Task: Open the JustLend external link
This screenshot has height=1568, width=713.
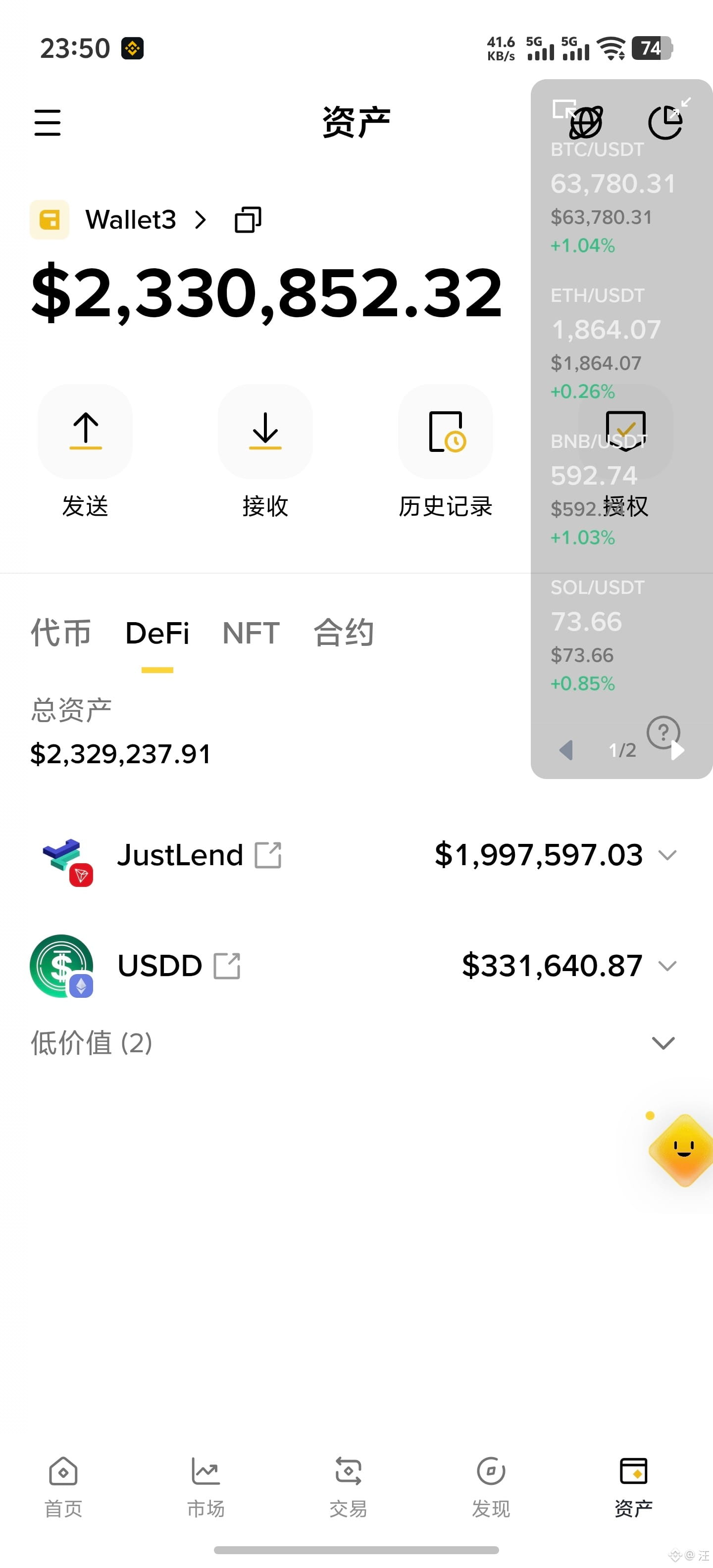Action: click(268, 855)
